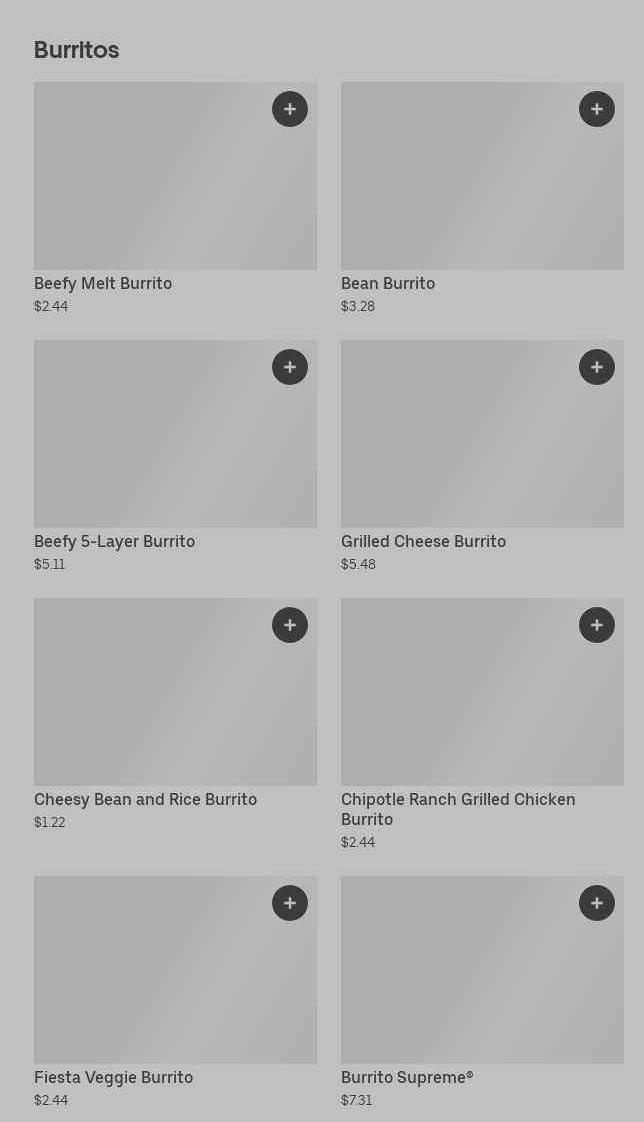Add Bean Burrito to cart
This screenshot has height=1122, width=644.
click(x=597, y=109)
